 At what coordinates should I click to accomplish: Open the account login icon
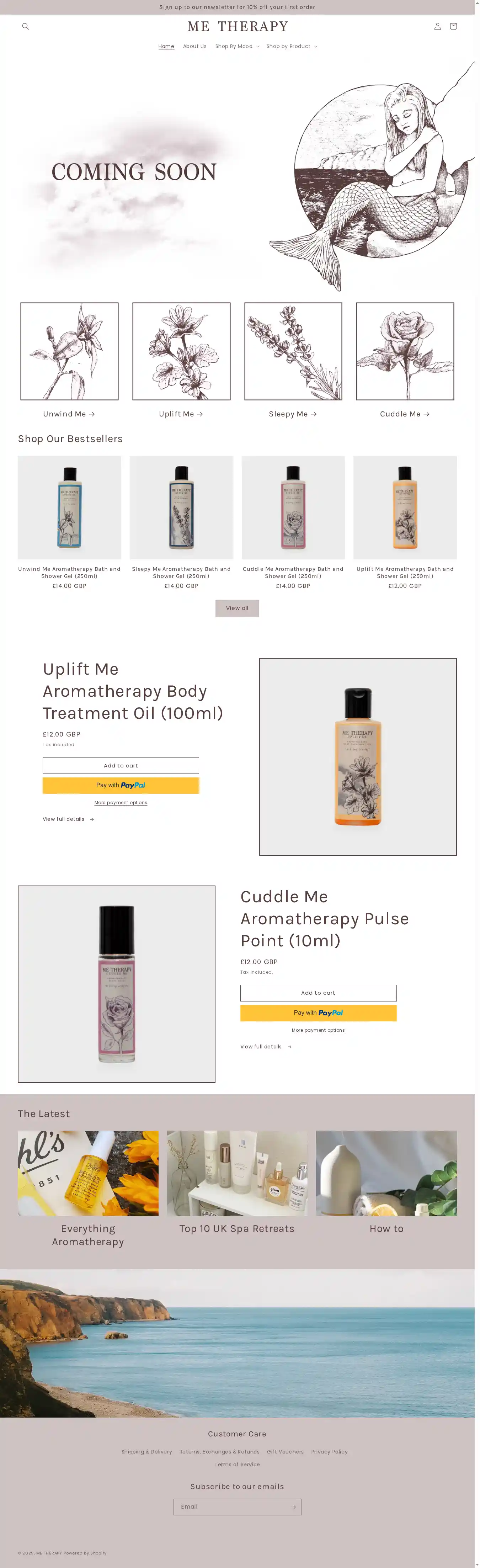[x=437, y=26]
